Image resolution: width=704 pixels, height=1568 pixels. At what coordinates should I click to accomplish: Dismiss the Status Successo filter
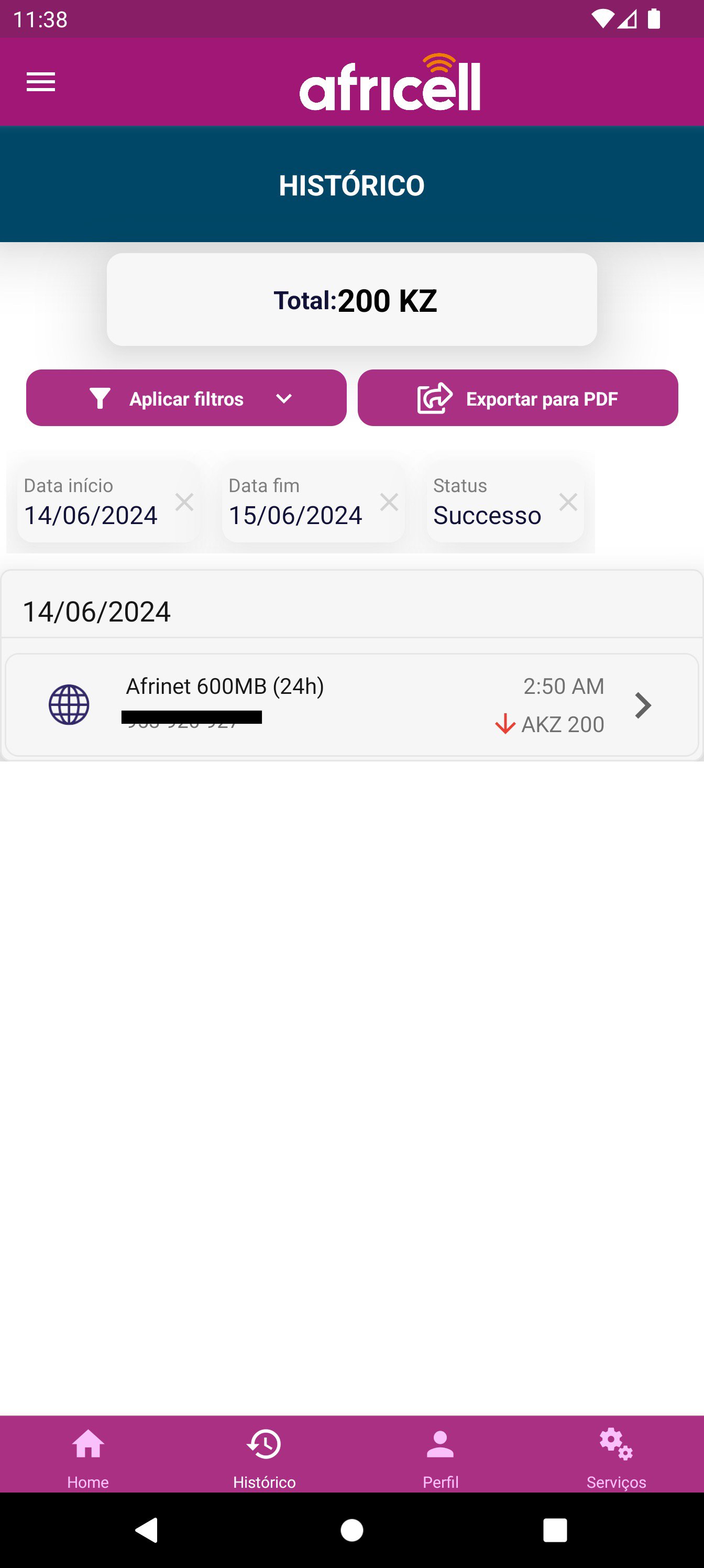coord(568,502)
